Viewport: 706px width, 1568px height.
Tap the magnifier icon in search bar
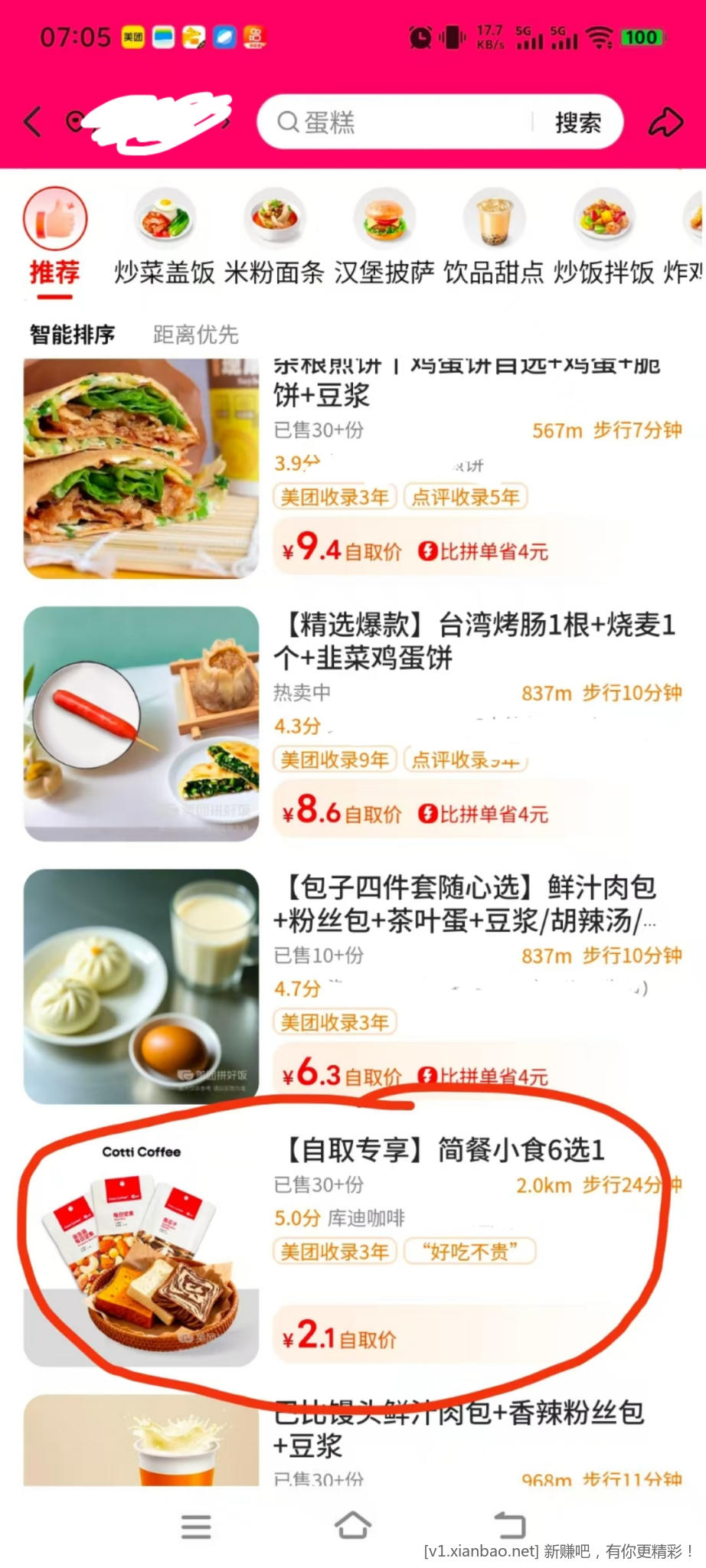(x=287, y=121)
